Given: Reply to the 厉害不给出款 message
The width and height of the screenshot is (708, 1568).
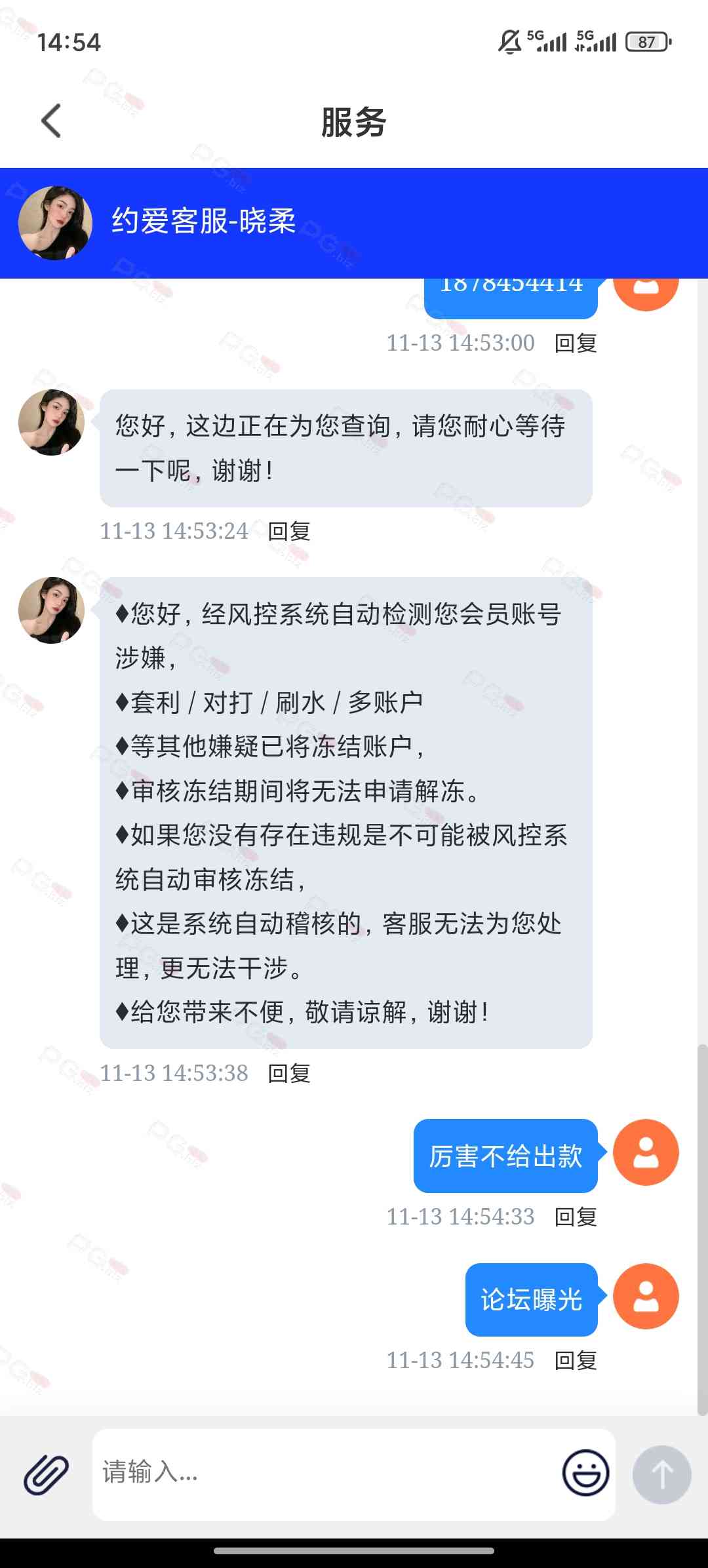Looking at the screenshot, I should (x=576, y=1217).
